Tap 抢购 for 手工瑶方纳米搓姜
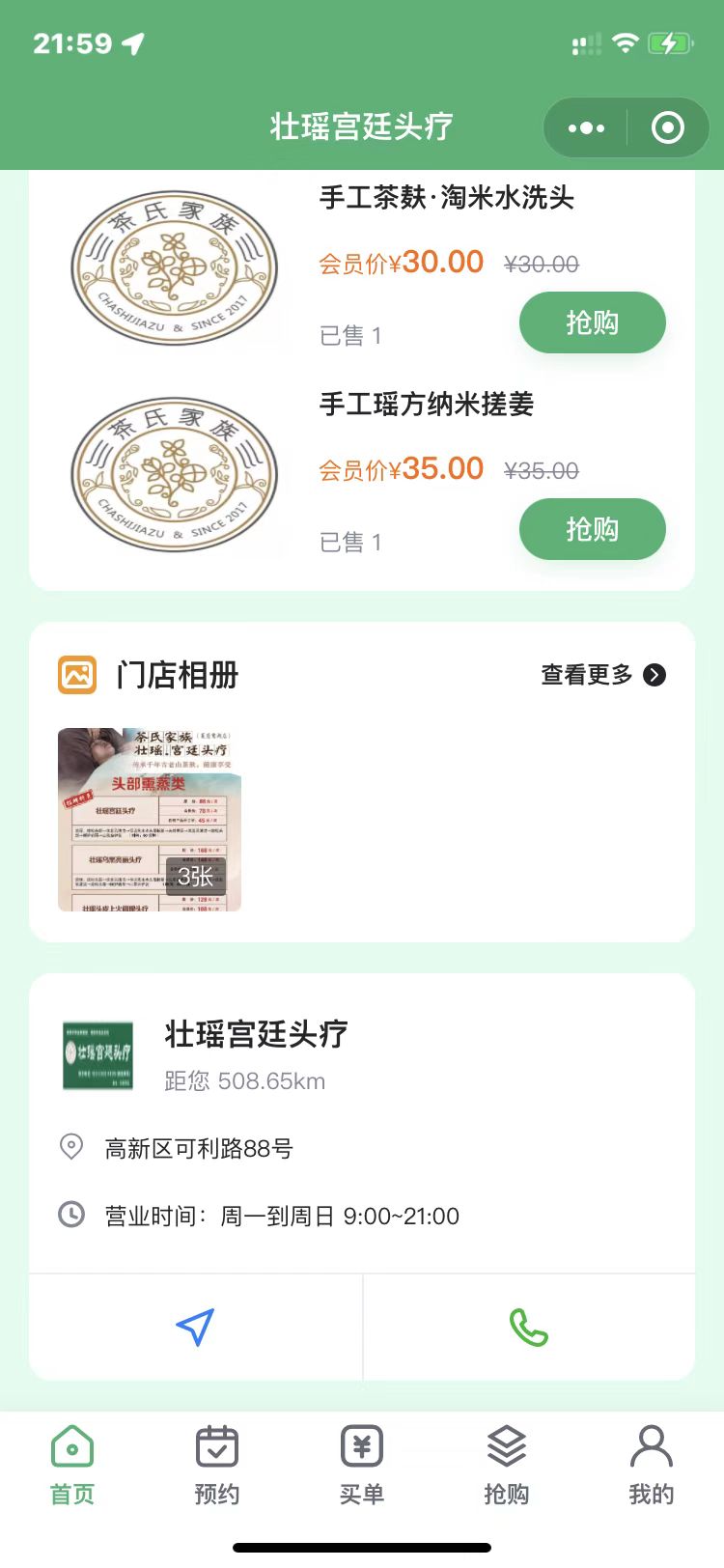 pos(592,529)
